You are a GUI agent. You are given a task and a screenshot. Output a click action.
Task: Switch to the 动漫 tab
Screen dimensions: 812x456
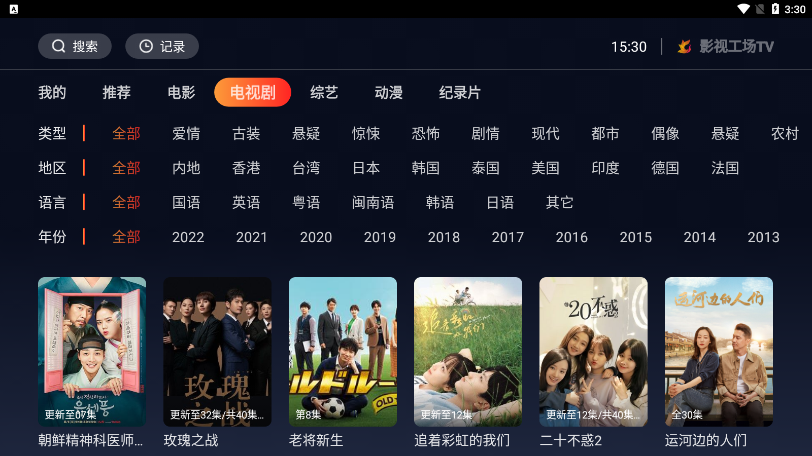[x=388, y=93]
